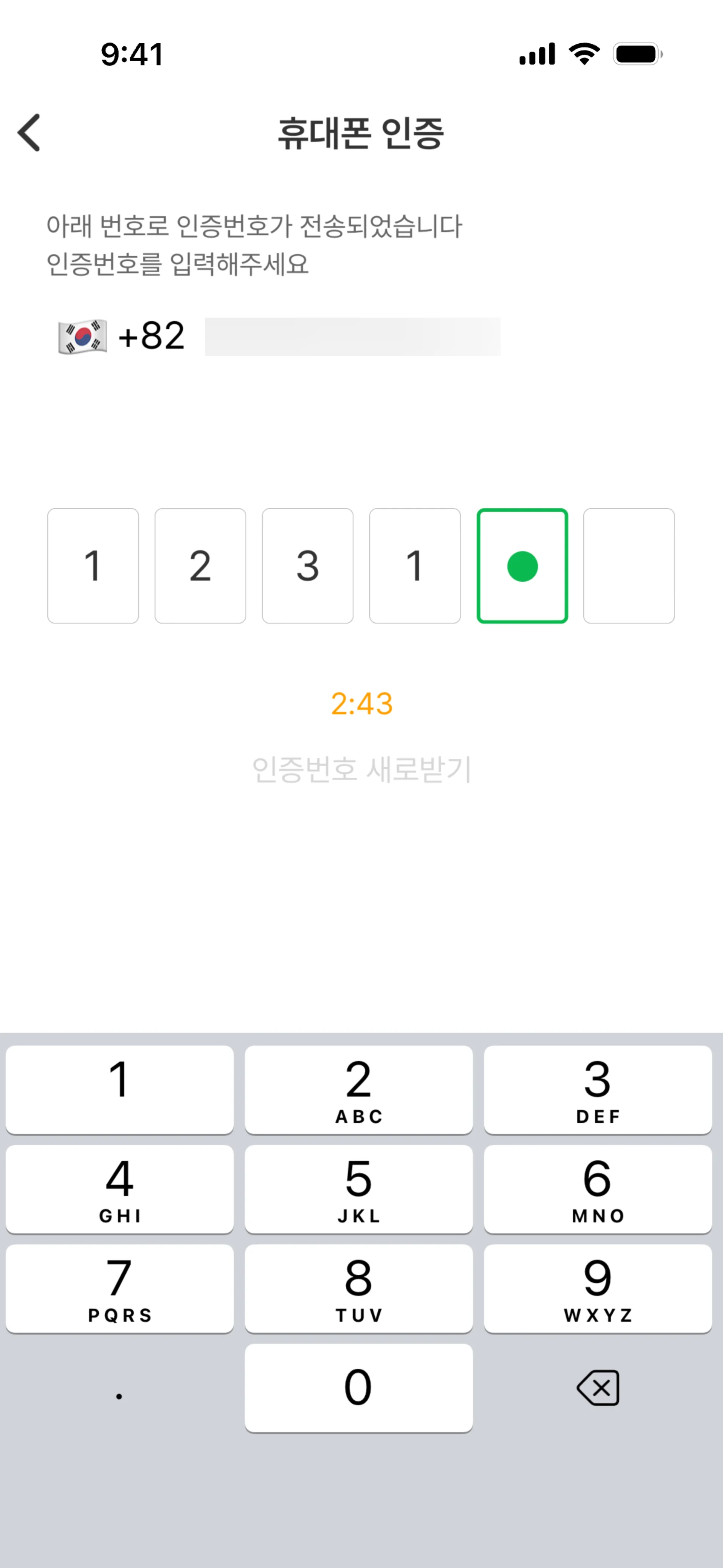Viewport: 723px width, 1568px height.
Task: Select the first code box containing 1
Action: tap(93, 565)
